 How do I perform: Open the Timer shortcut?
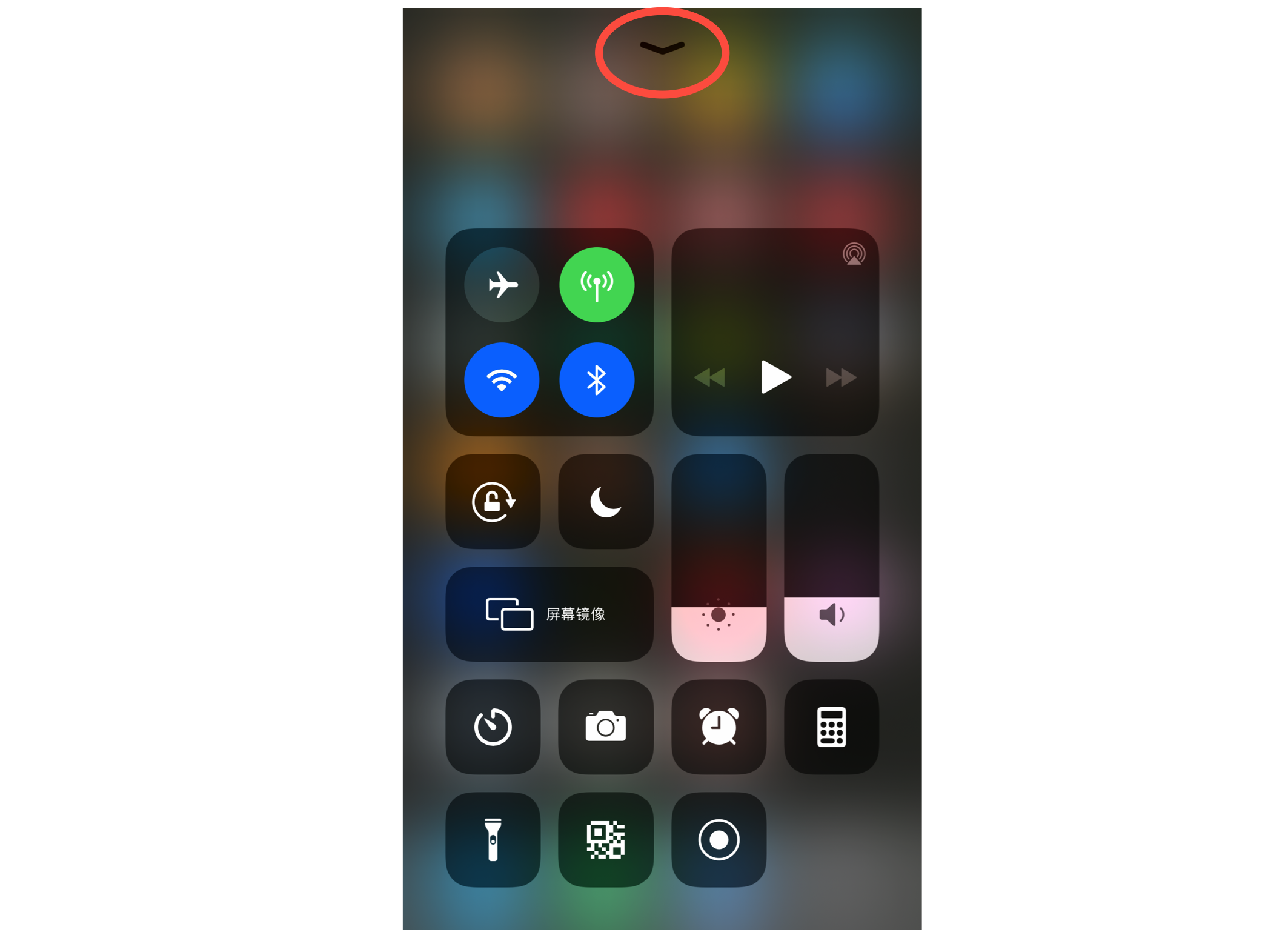tap(493, 727)
